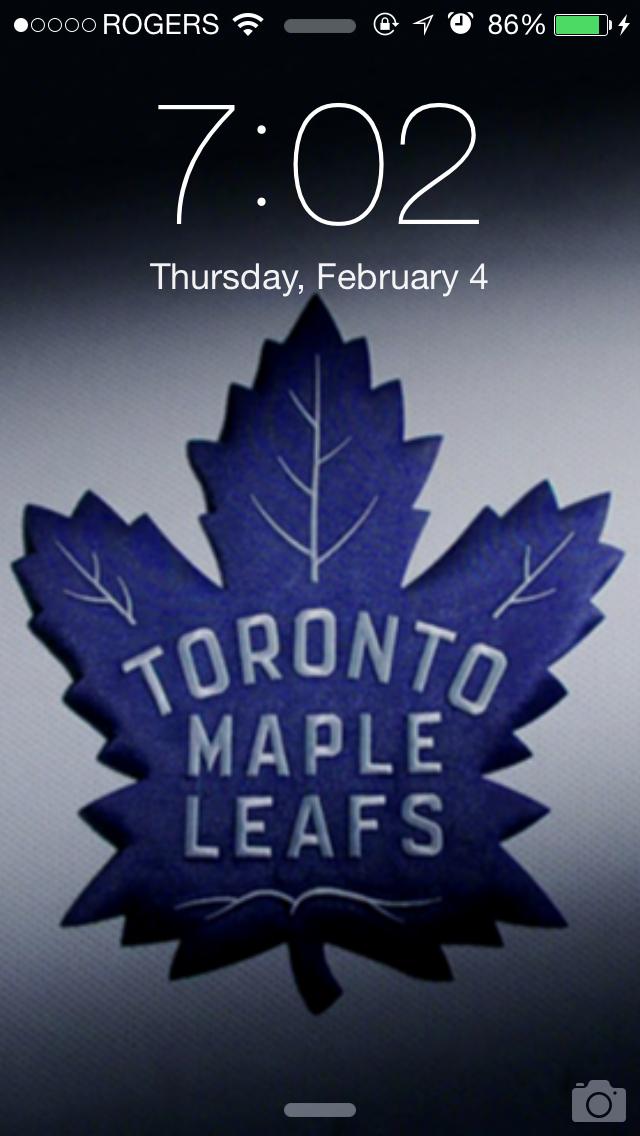This screenshot has width=640, height=1136.
Task: Tap the Control Center grabber handle
Action: (320, 1110)
